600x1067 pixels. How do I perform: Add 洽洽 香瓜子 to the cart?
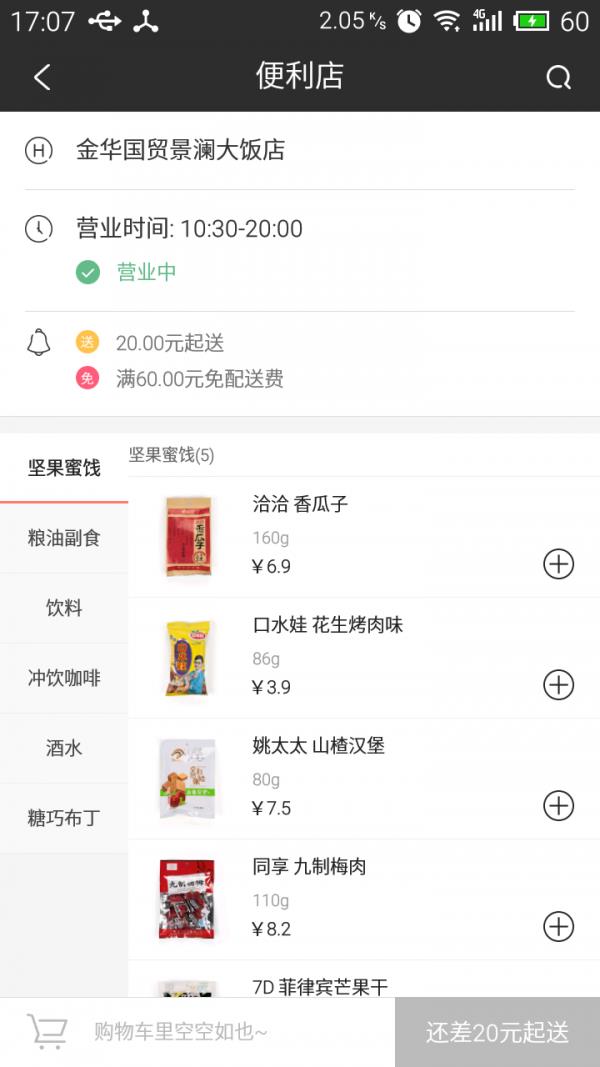click(x=559, y=564)
